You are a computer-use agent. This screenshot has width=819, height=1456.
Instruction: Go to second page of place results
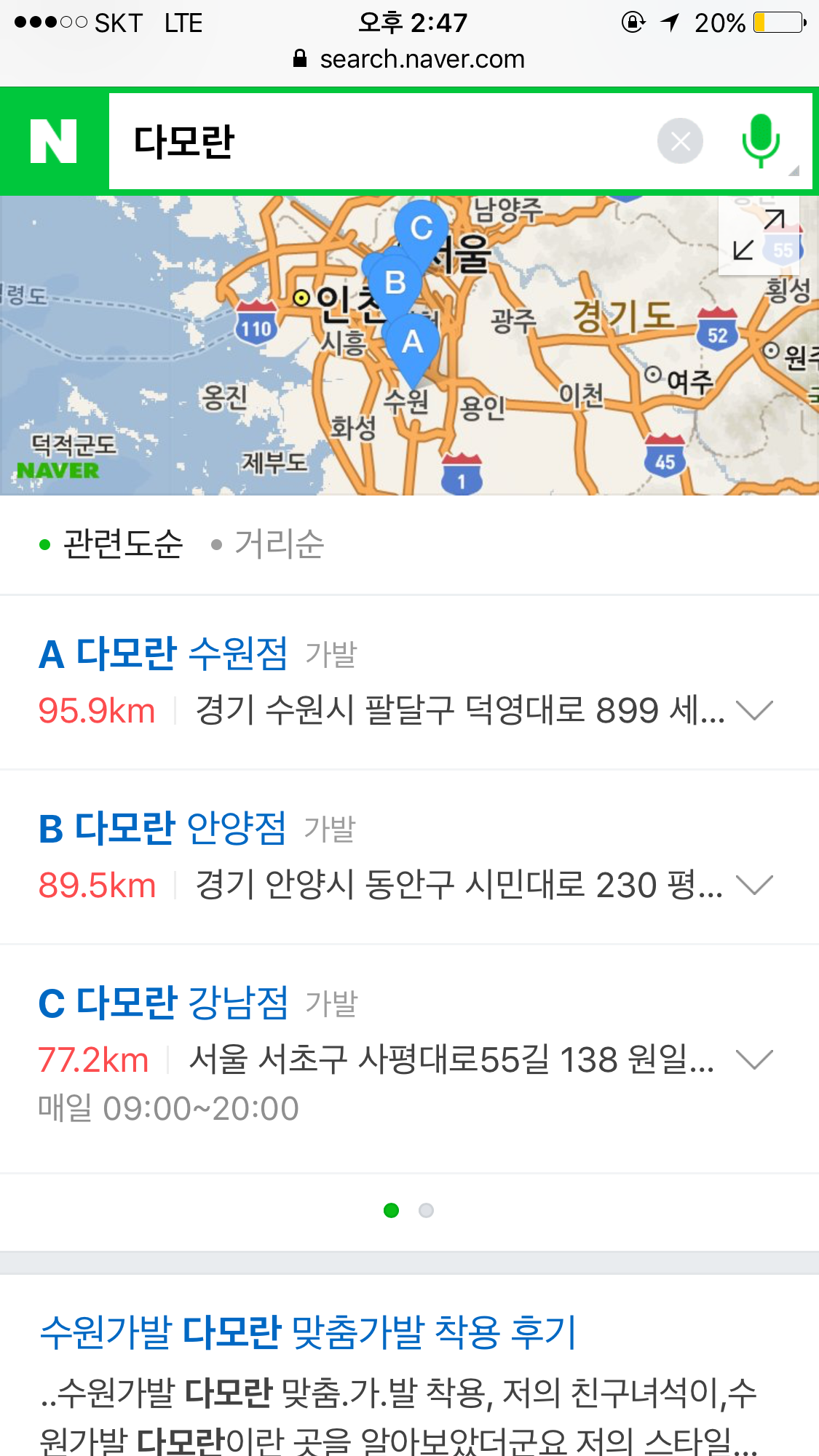427,1210
